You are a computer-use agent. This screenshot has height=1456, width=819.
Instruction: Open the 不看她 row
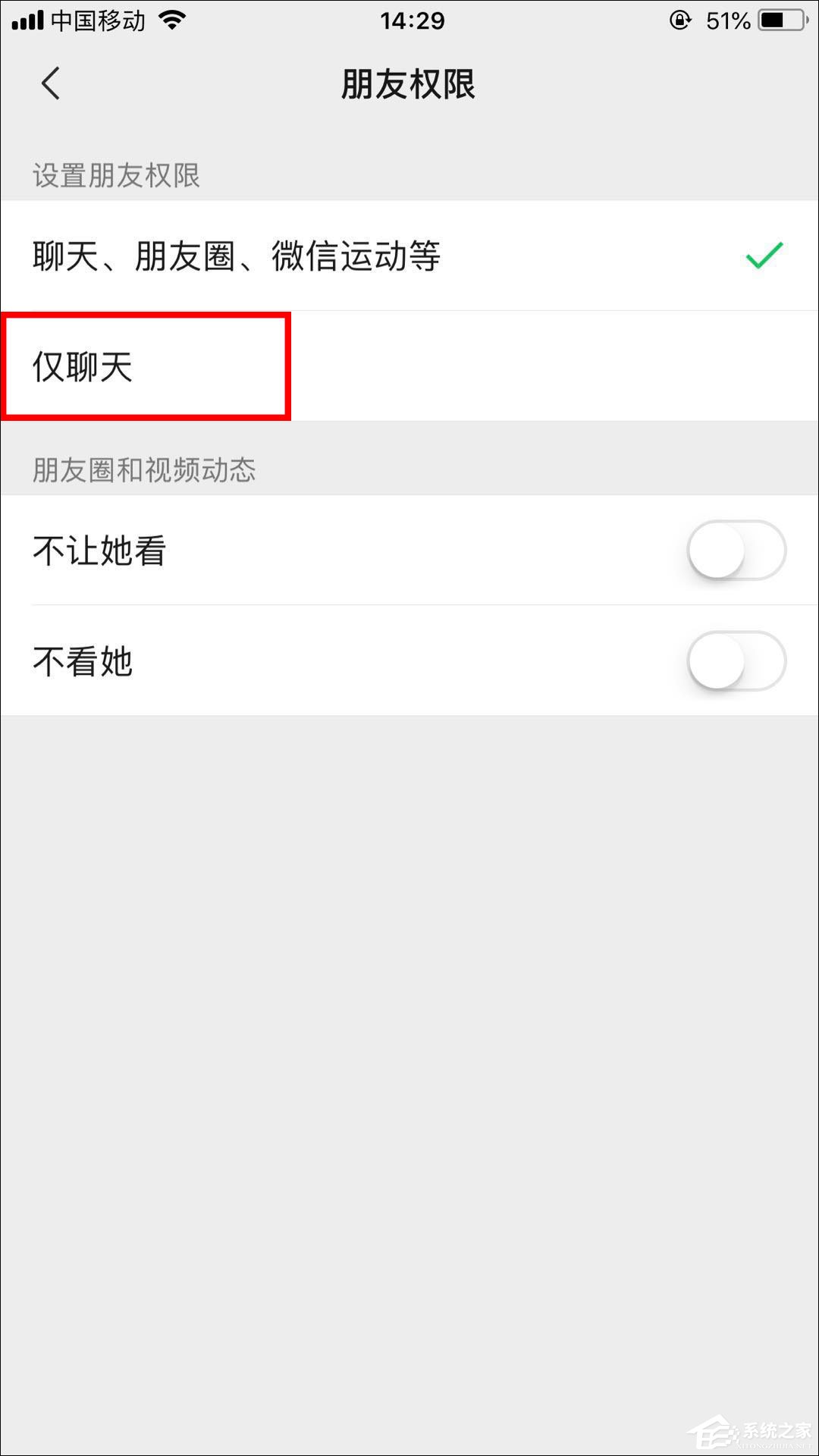pyautogui.click(x=82, y=661)
